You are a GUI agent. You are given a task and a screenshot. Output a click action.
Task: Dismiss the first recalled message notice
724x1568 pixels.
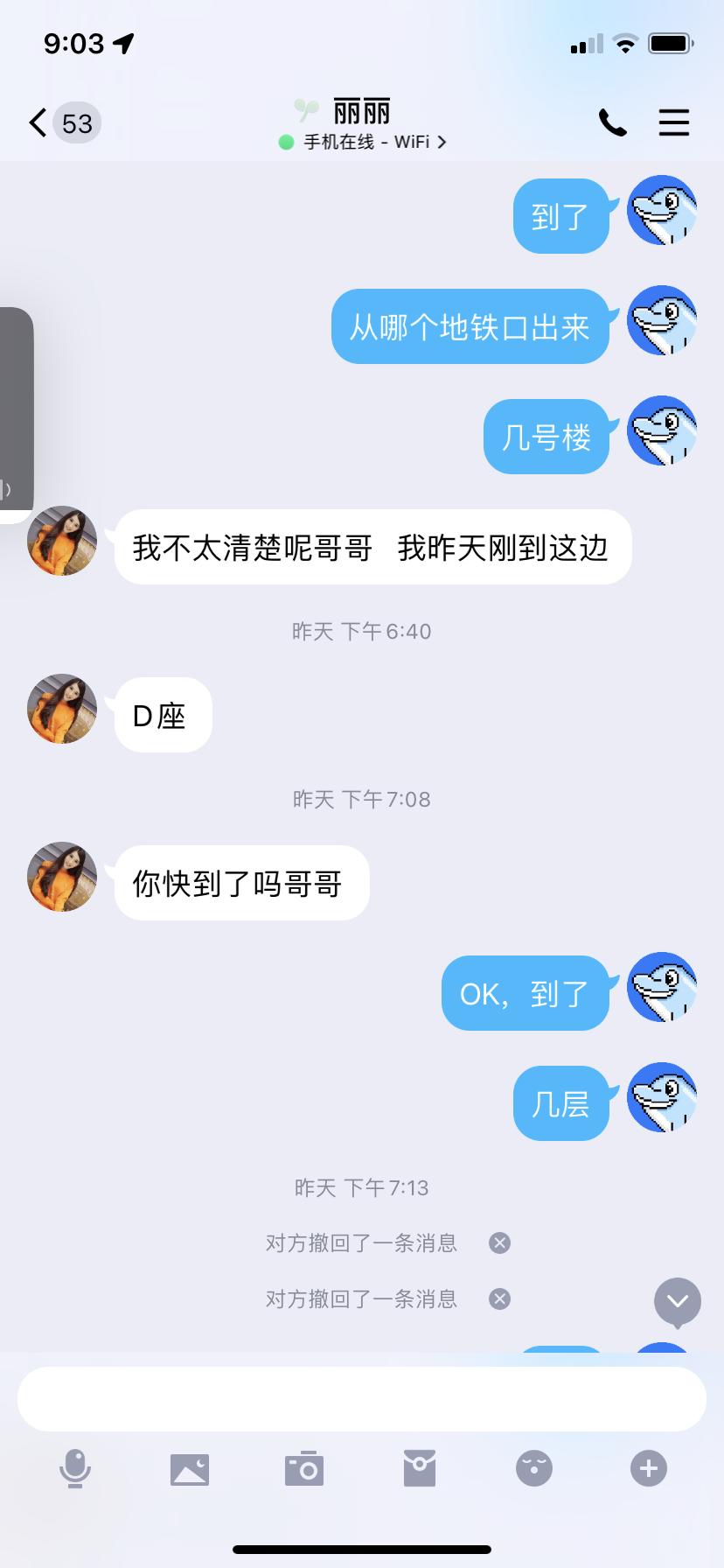coord(499,1242)
